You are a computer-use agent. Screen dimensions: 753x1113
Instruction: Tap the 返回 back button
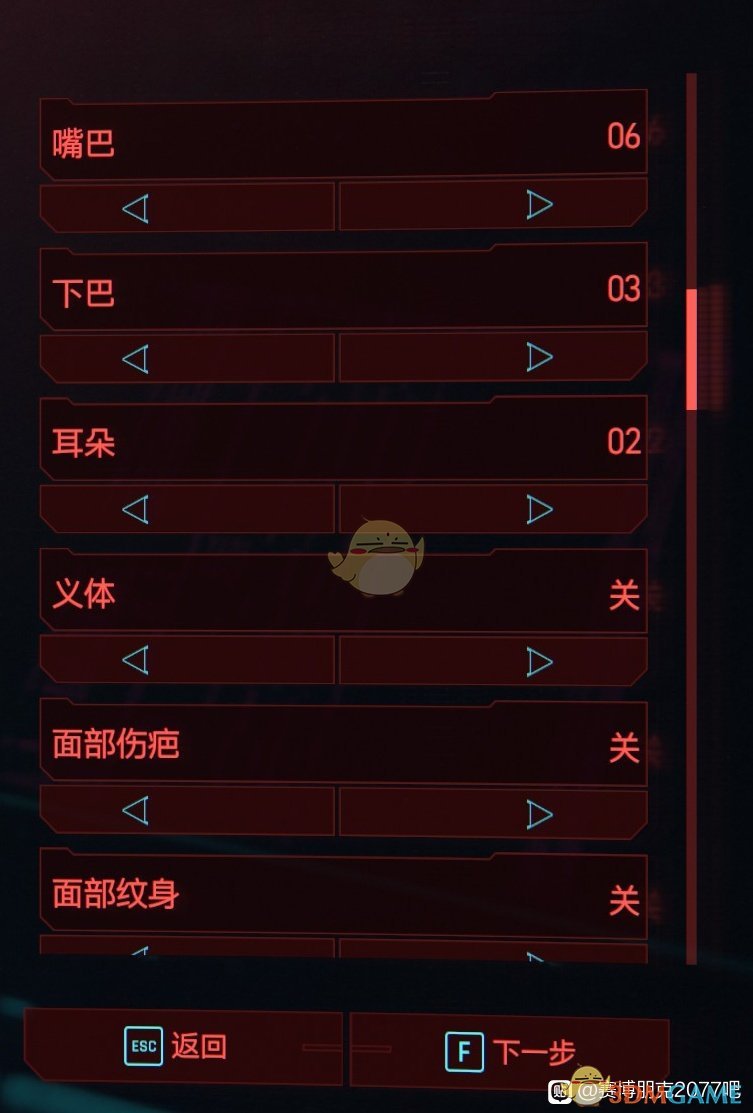pyautogui.click(x=182, y=1046)
